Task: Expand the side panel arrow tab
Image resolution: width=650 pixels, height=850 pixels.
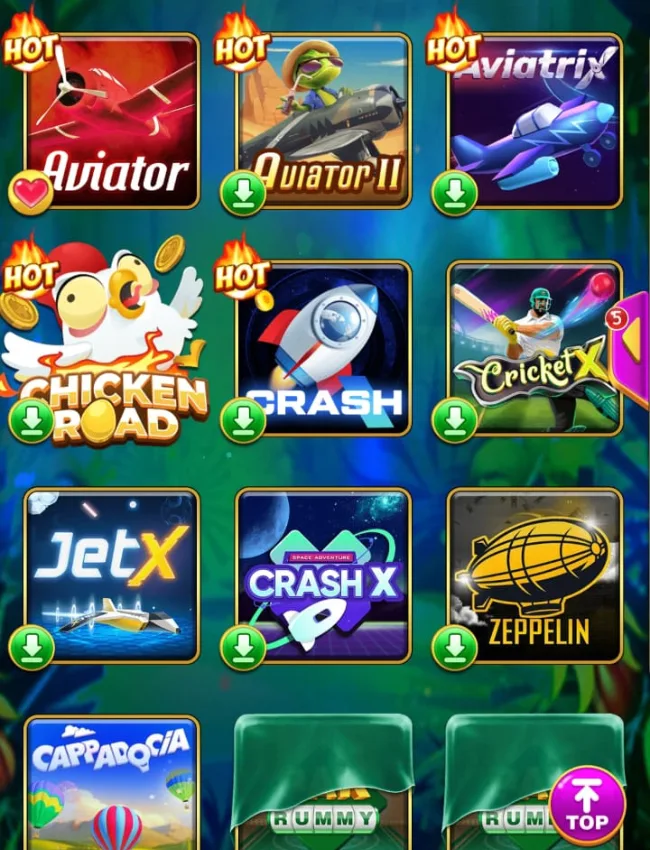Action: point(634,345)
